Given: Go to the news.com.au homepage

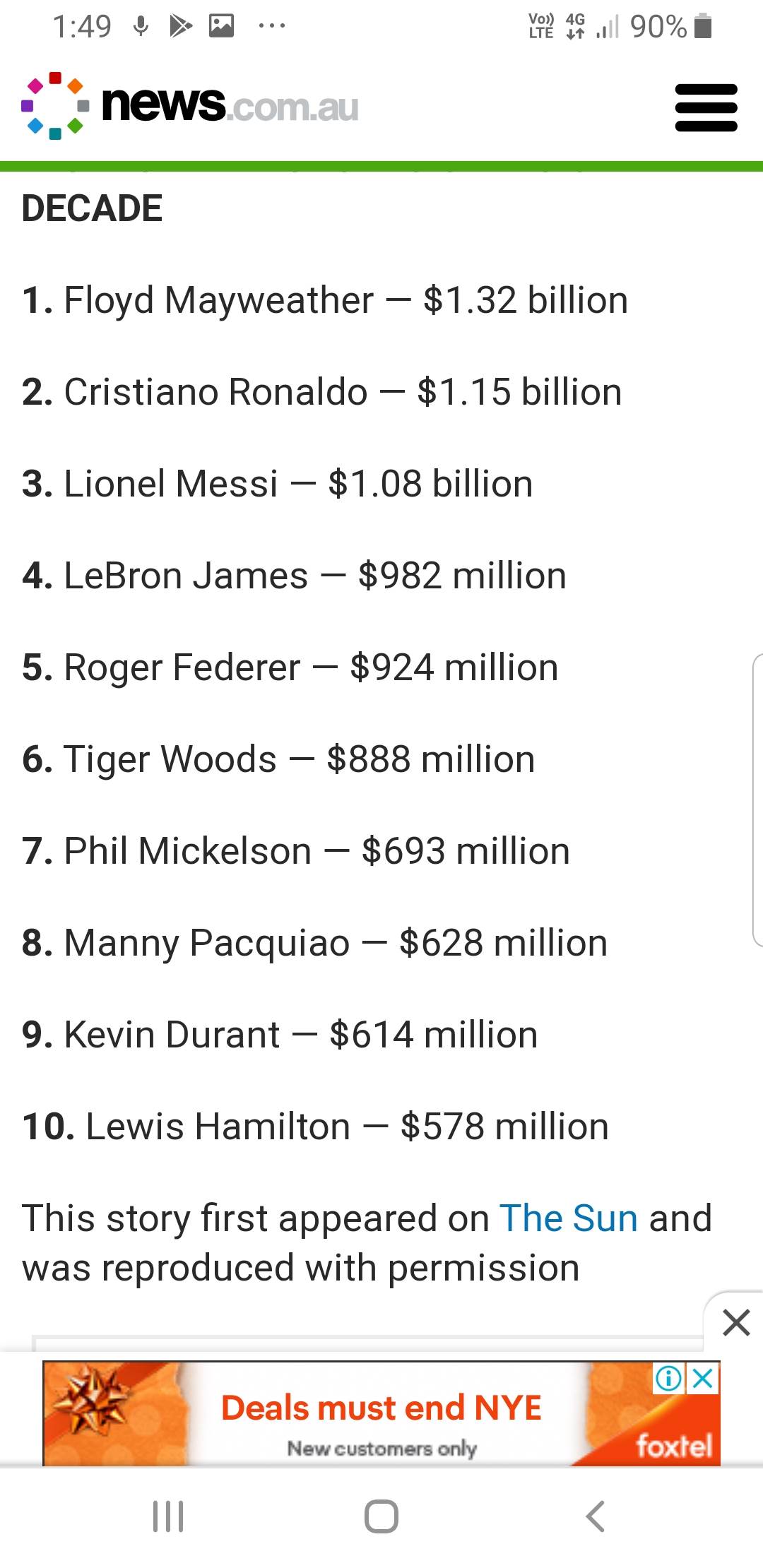Looking at the screenshot, I should (191, 106).
